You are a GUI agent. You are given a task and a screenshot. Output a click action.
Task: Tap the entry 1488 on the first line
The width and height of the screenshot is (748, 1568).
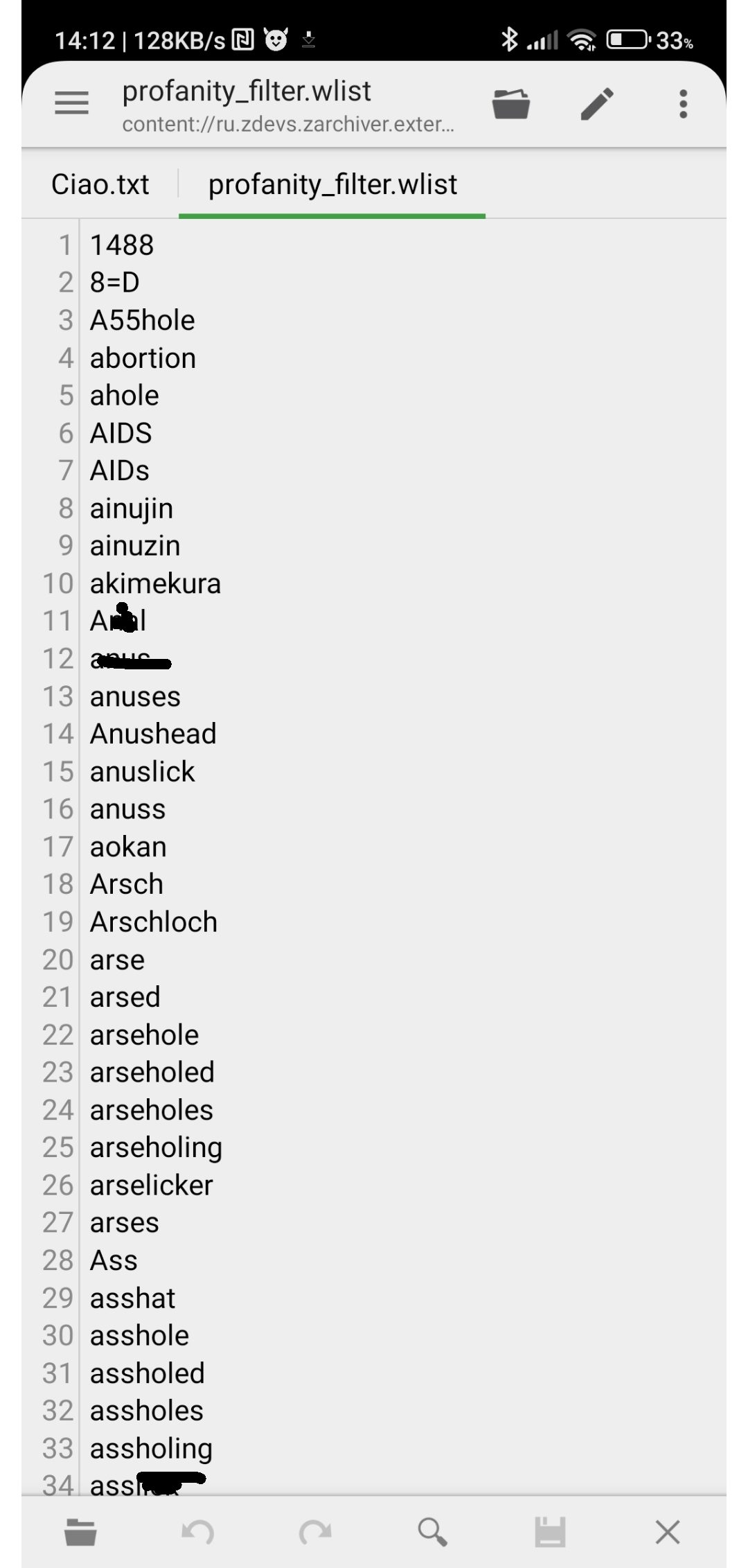122,244
